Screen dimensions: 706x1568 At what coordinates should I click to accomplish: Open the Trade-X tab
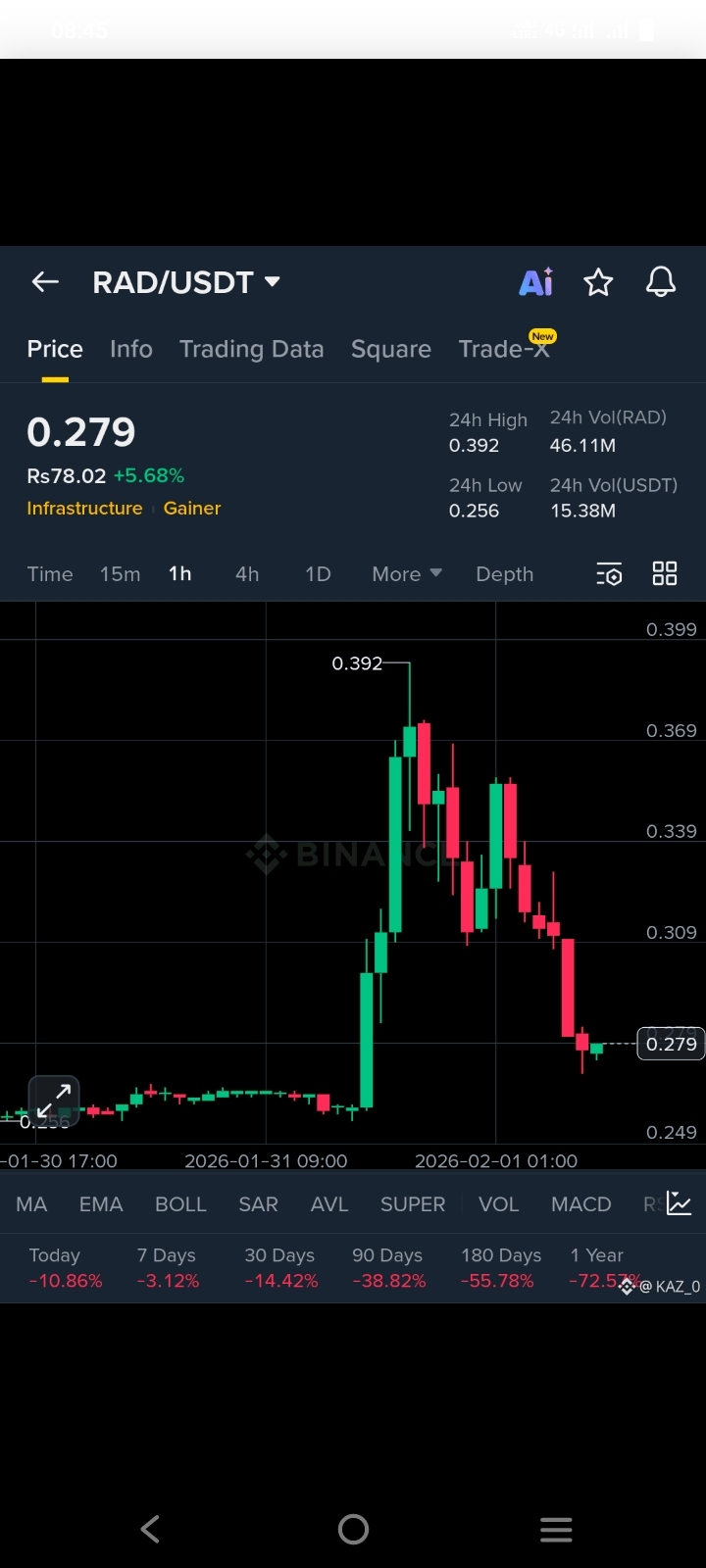click(x=505, y=348)
